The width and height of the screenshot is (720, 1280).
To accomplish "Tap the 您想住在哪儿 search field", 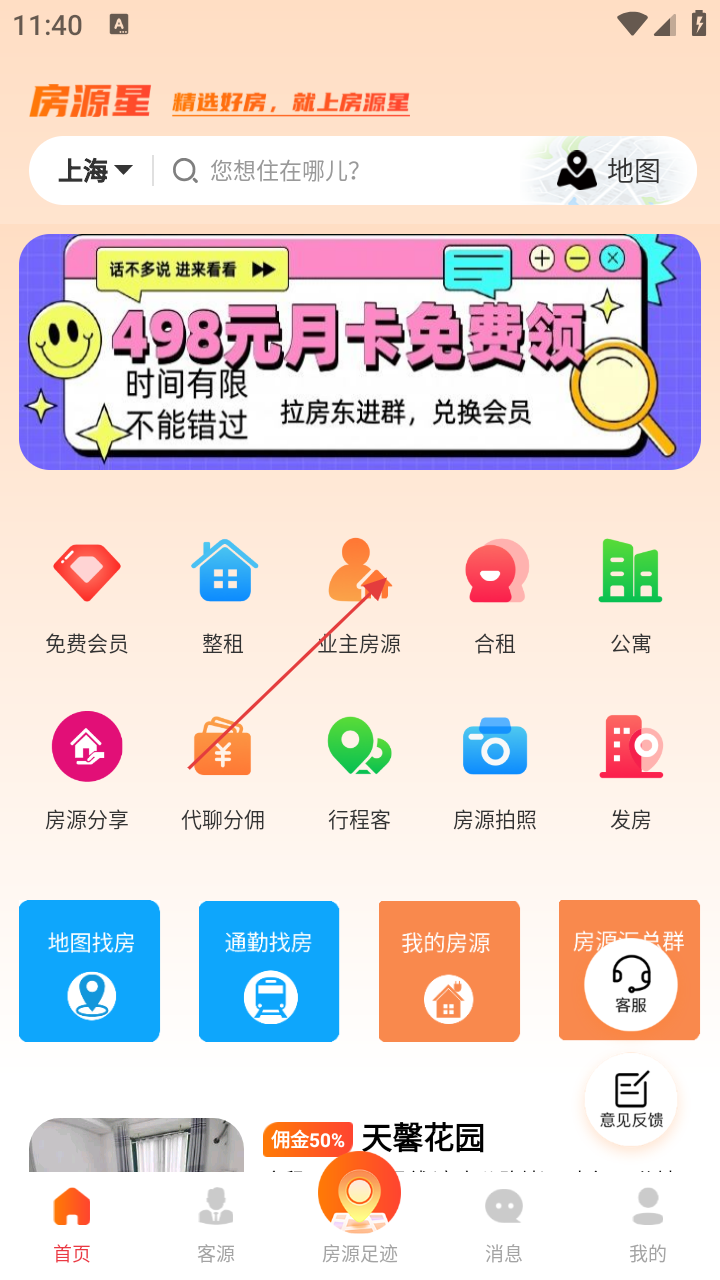I will point(340,171).
